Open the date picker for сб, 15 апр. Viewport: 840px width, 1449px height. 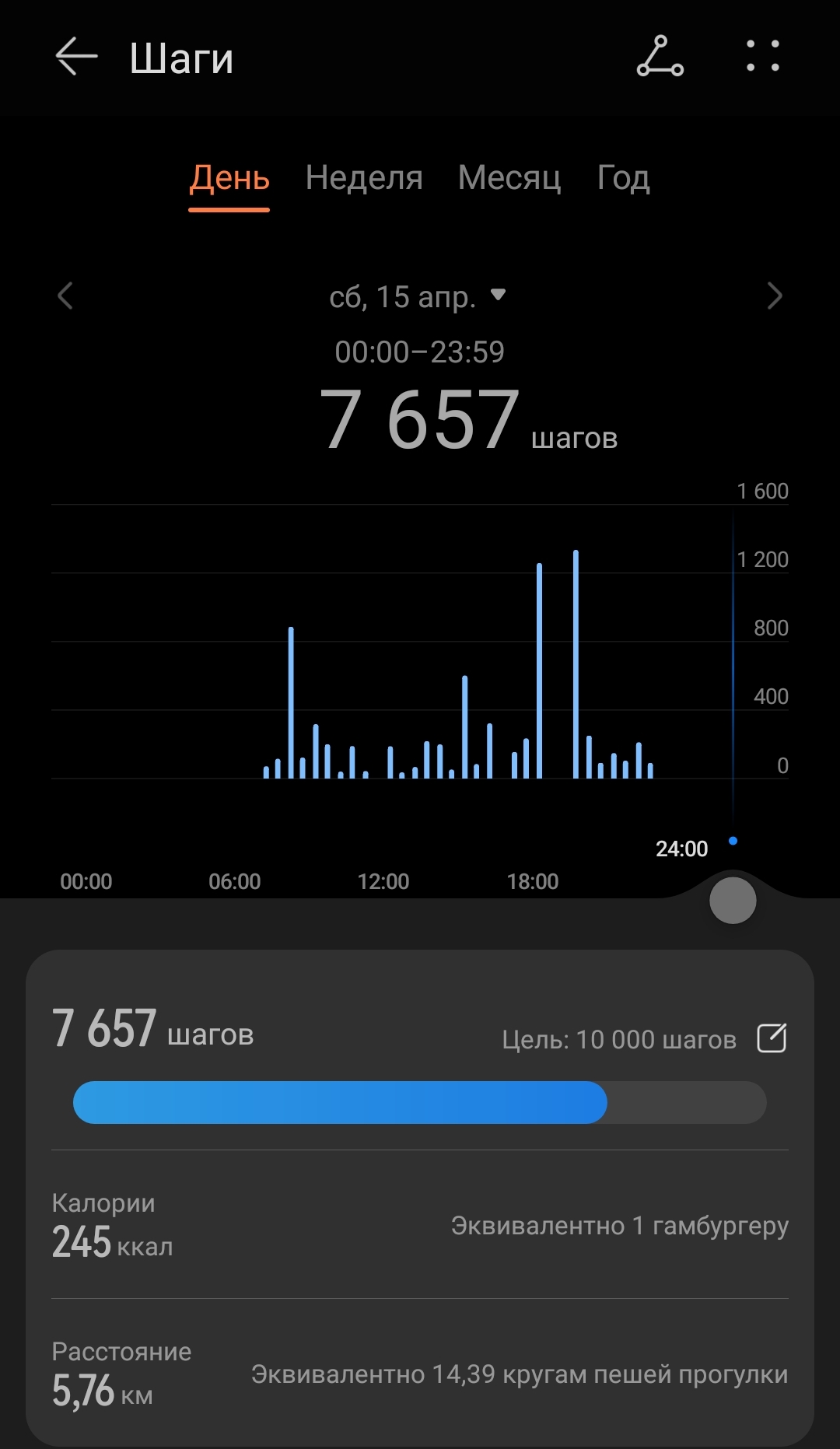(x=418, y=296)
